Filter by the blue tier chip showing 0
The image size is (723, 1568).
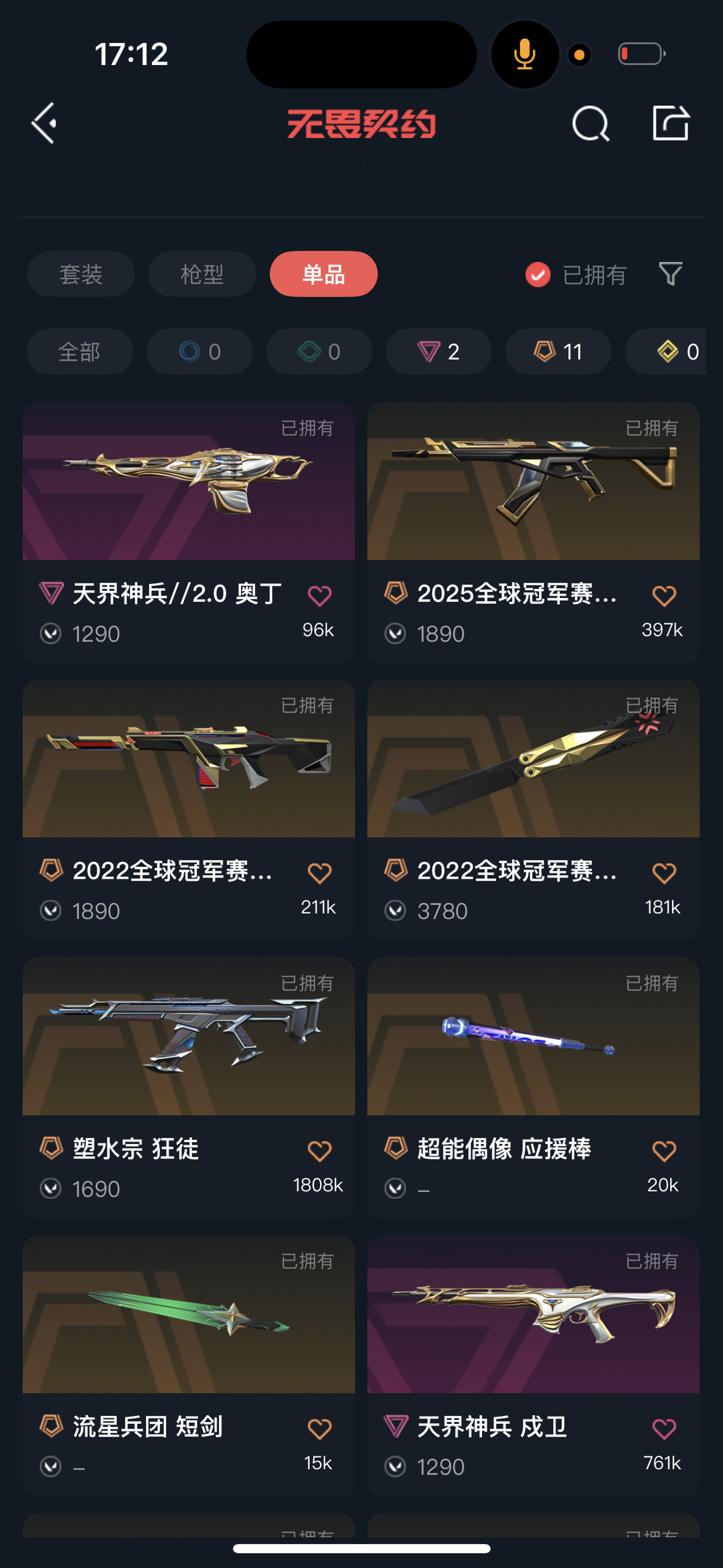pos(199,352)
